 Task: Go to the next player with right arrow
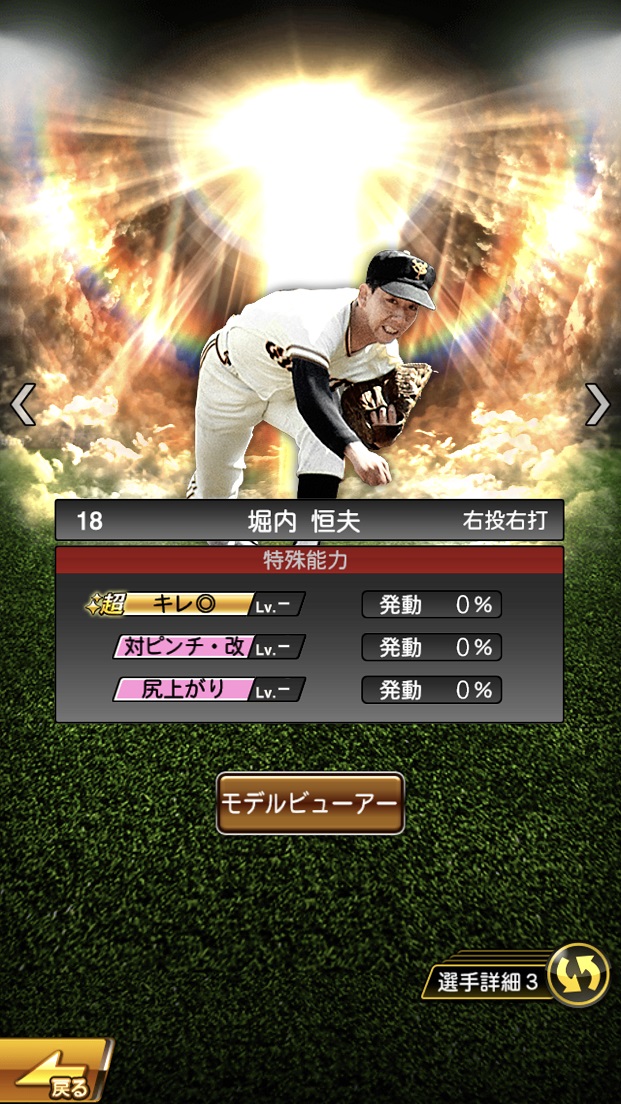tap(597, 405)
